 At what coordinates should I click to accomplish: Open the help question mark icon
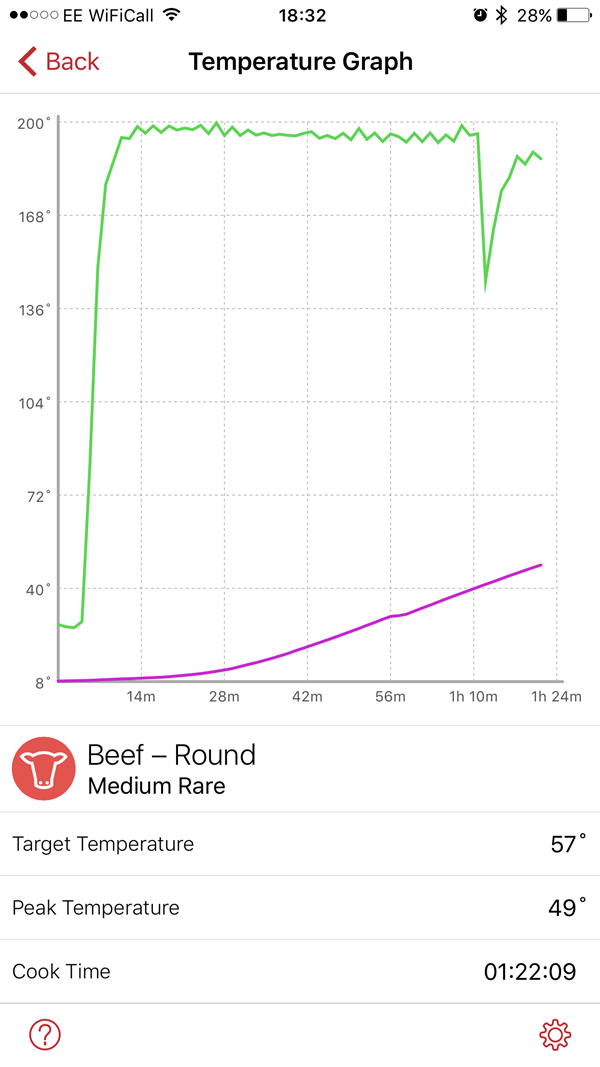point(45,1035)
